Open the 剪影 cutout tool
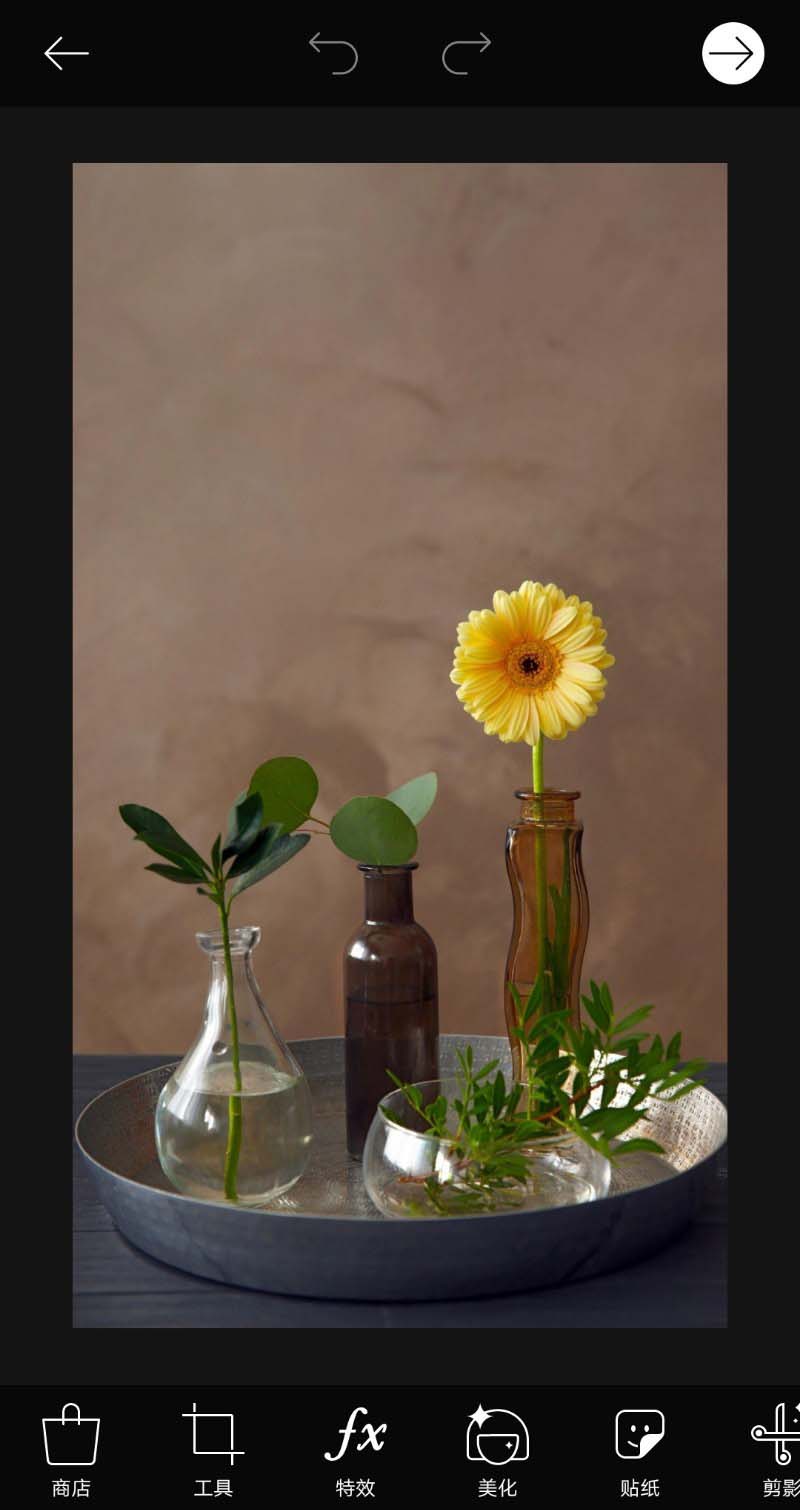 [778, 1449]
